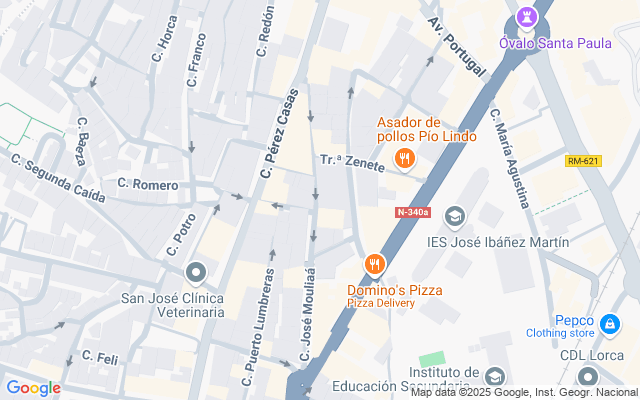The width and height of the screenshot is (640, 400).
Task: Tap the IES José Ibáñez Martín pin
Action: tap(455, 217)
